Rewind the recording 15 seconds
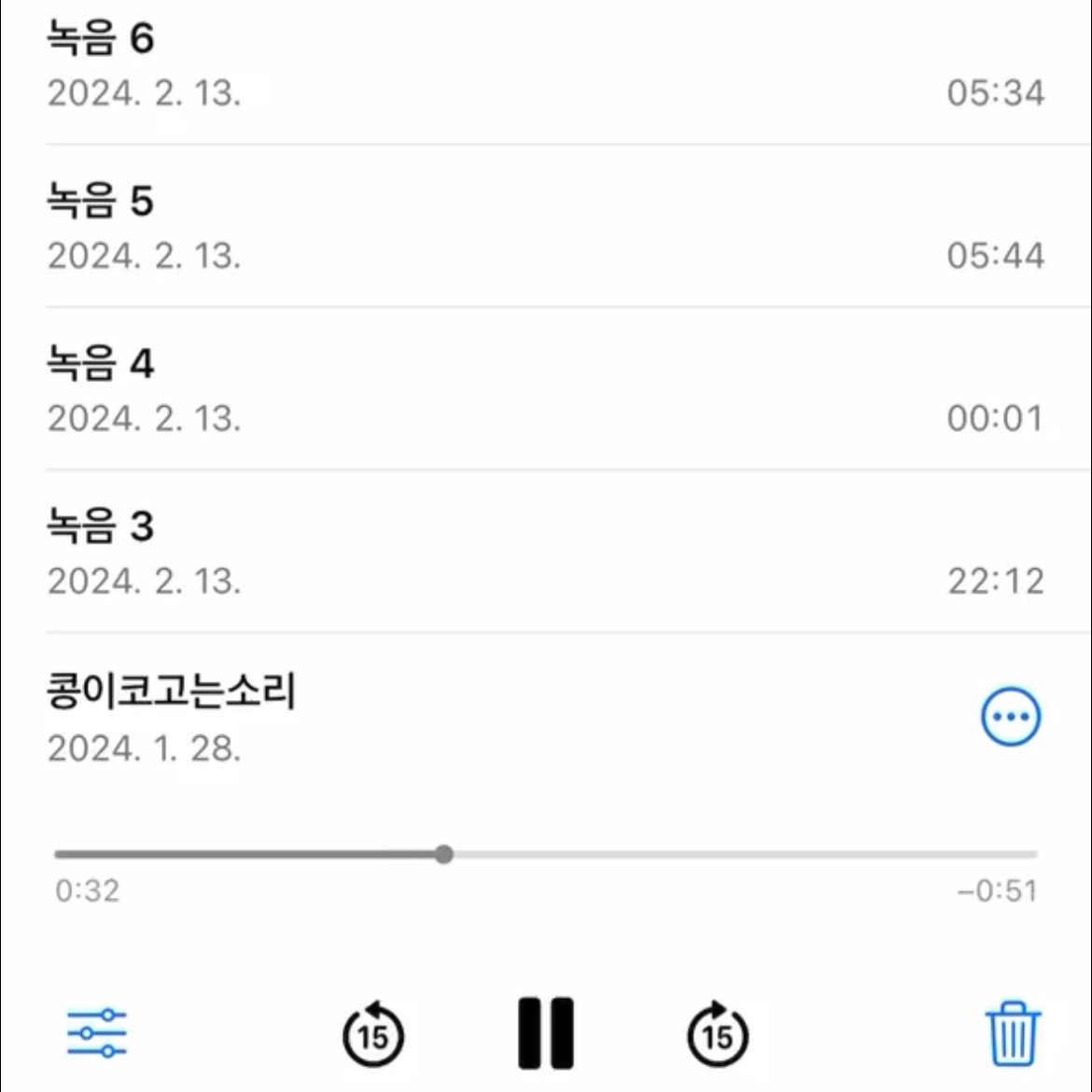 tap(373, 1034)
